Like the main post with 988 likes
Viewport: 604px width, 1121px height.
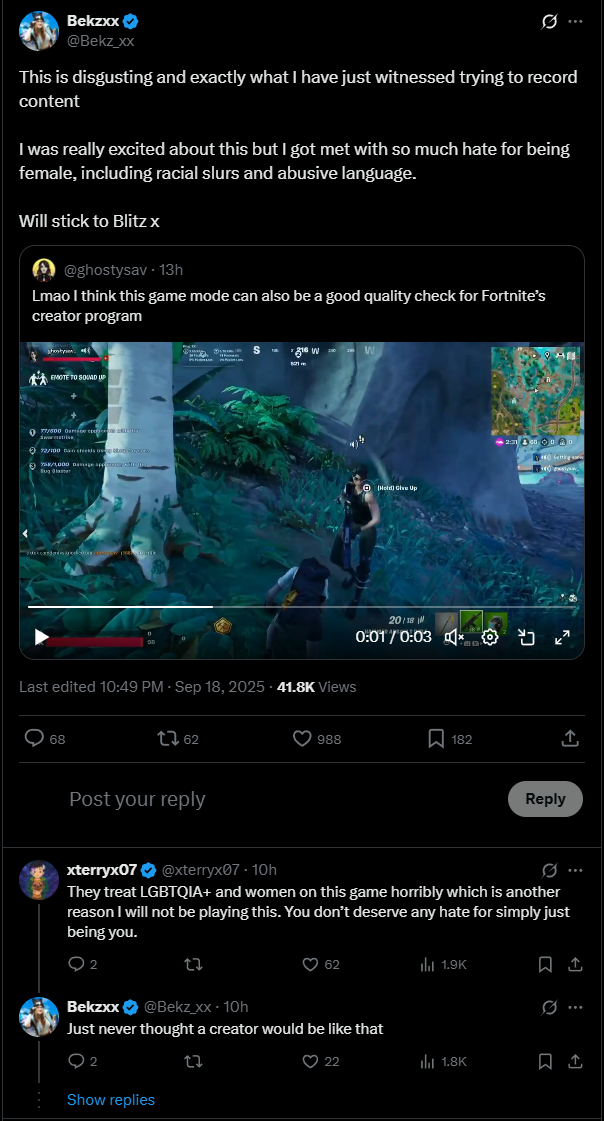pyautogui.click(x=304, y=738)
